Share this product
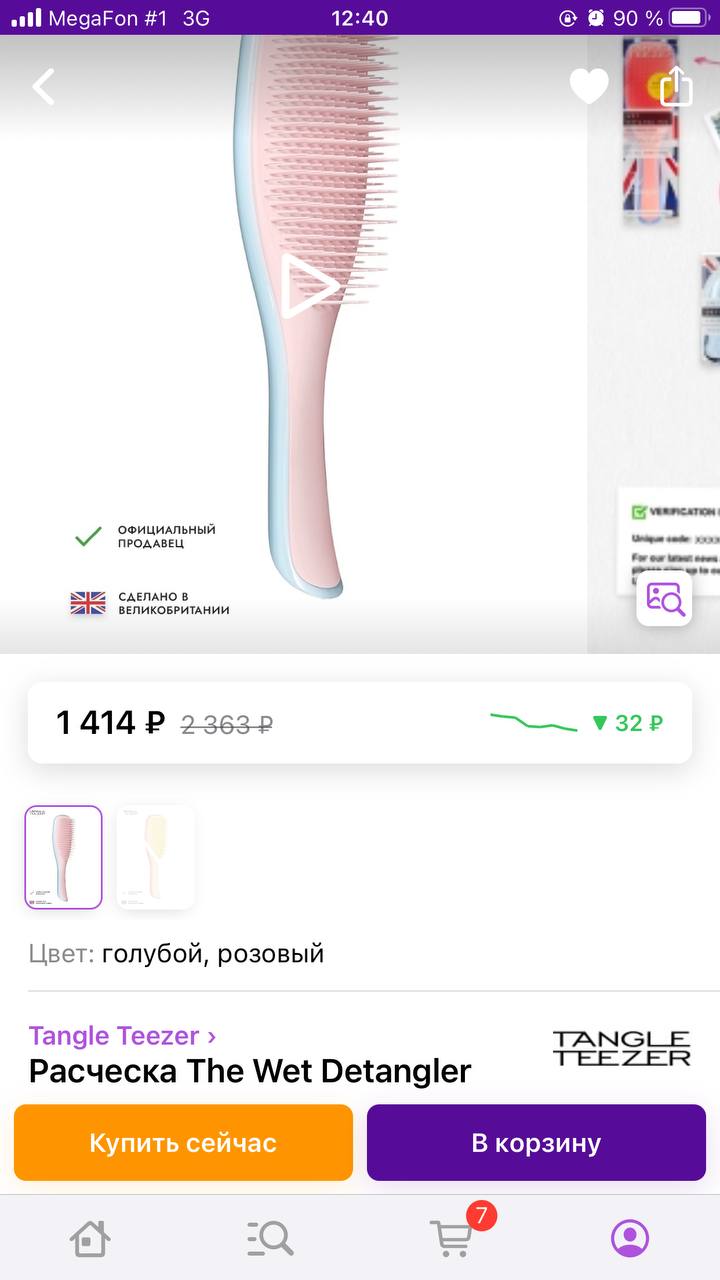Viewport: 720px width, 1280px height. (677, 85)
